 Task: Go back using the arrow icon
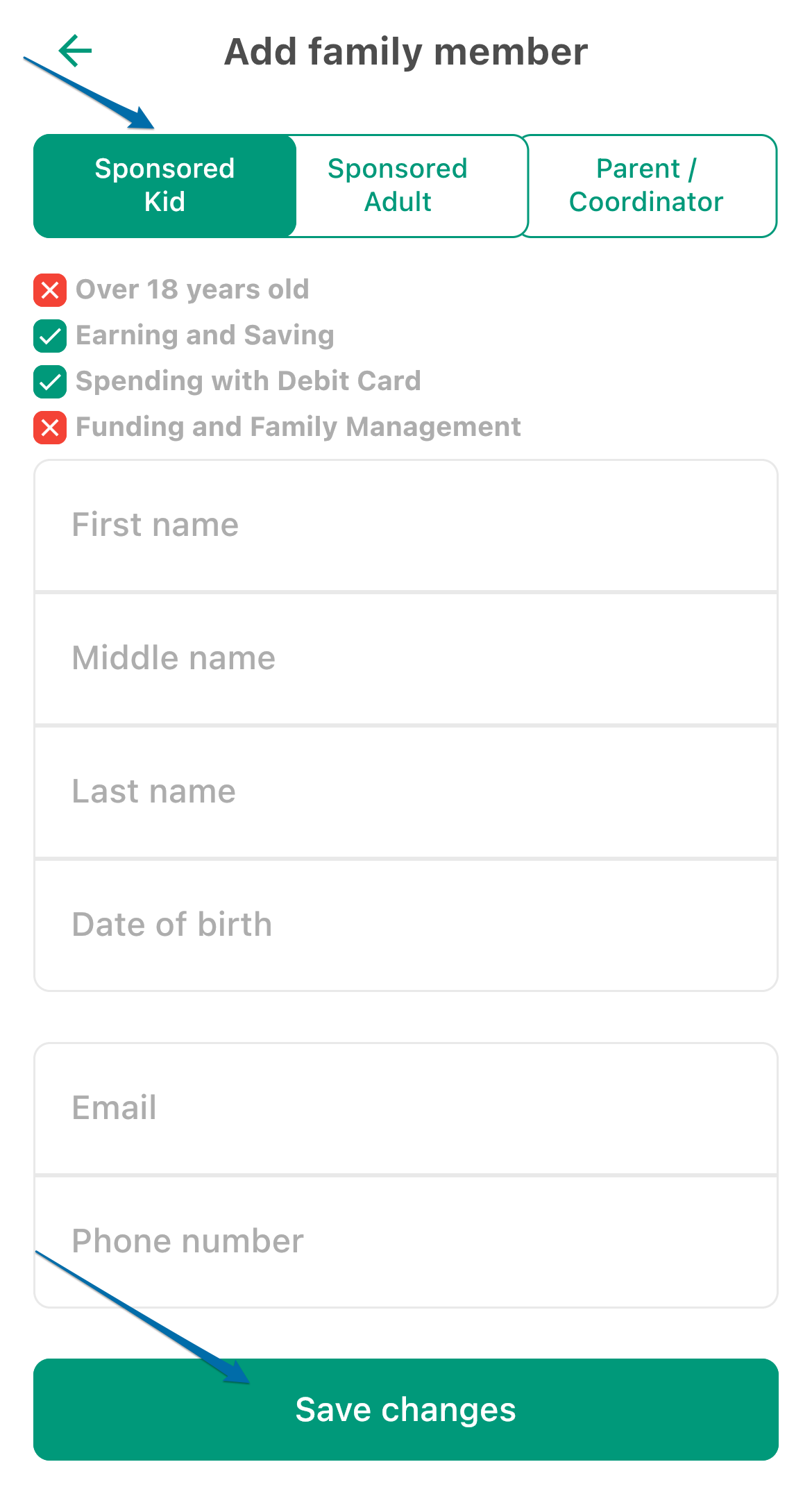[x=75, y=51]
